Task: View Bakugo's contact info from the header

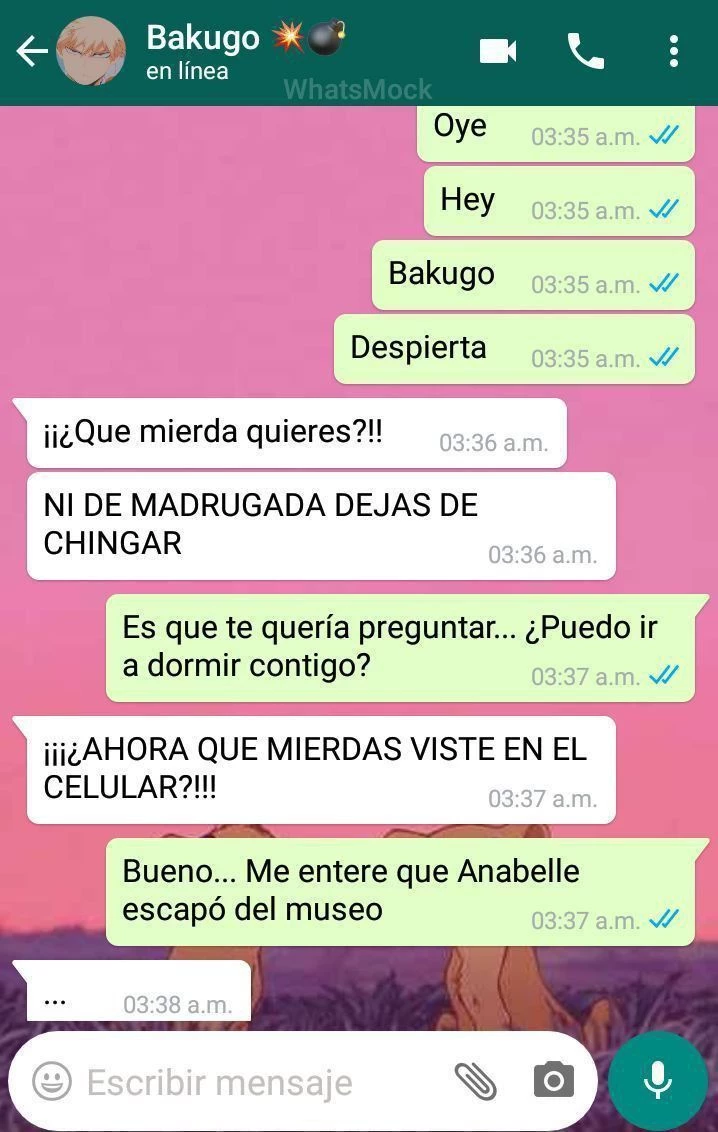Action: (240, 52)
